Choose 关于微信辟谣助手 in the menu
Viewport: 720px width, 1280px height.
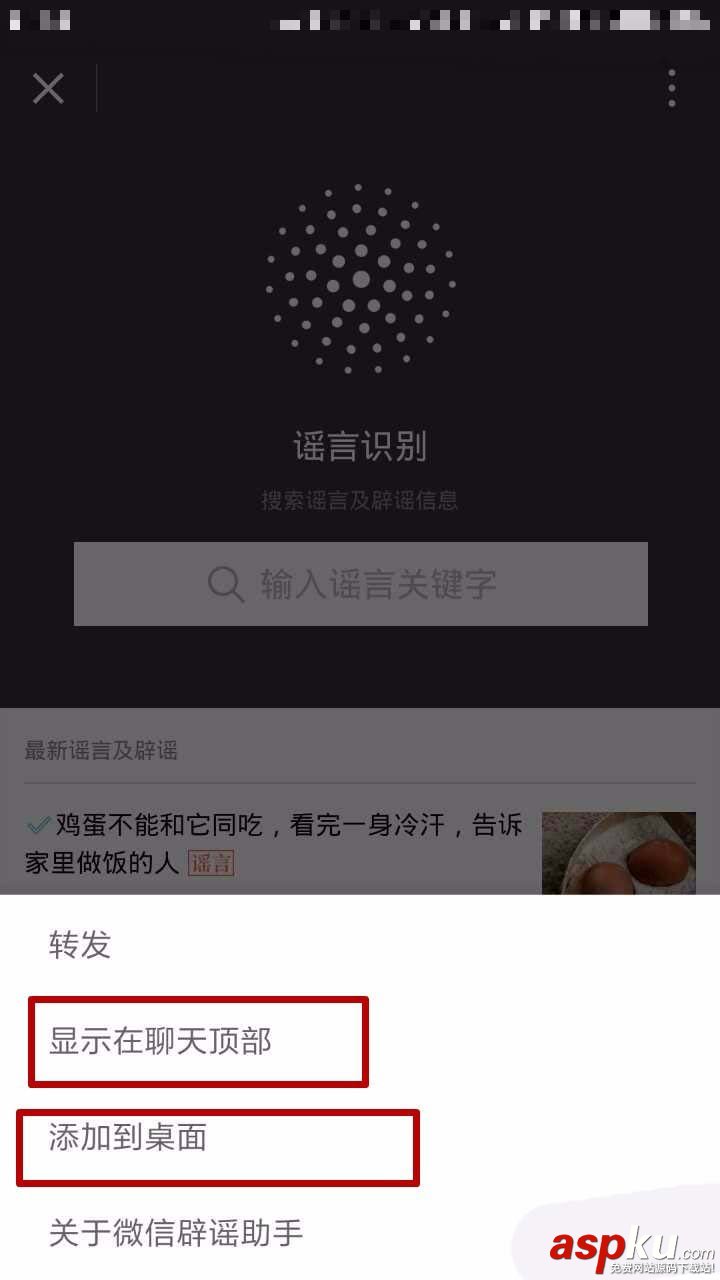[176, 1234]
